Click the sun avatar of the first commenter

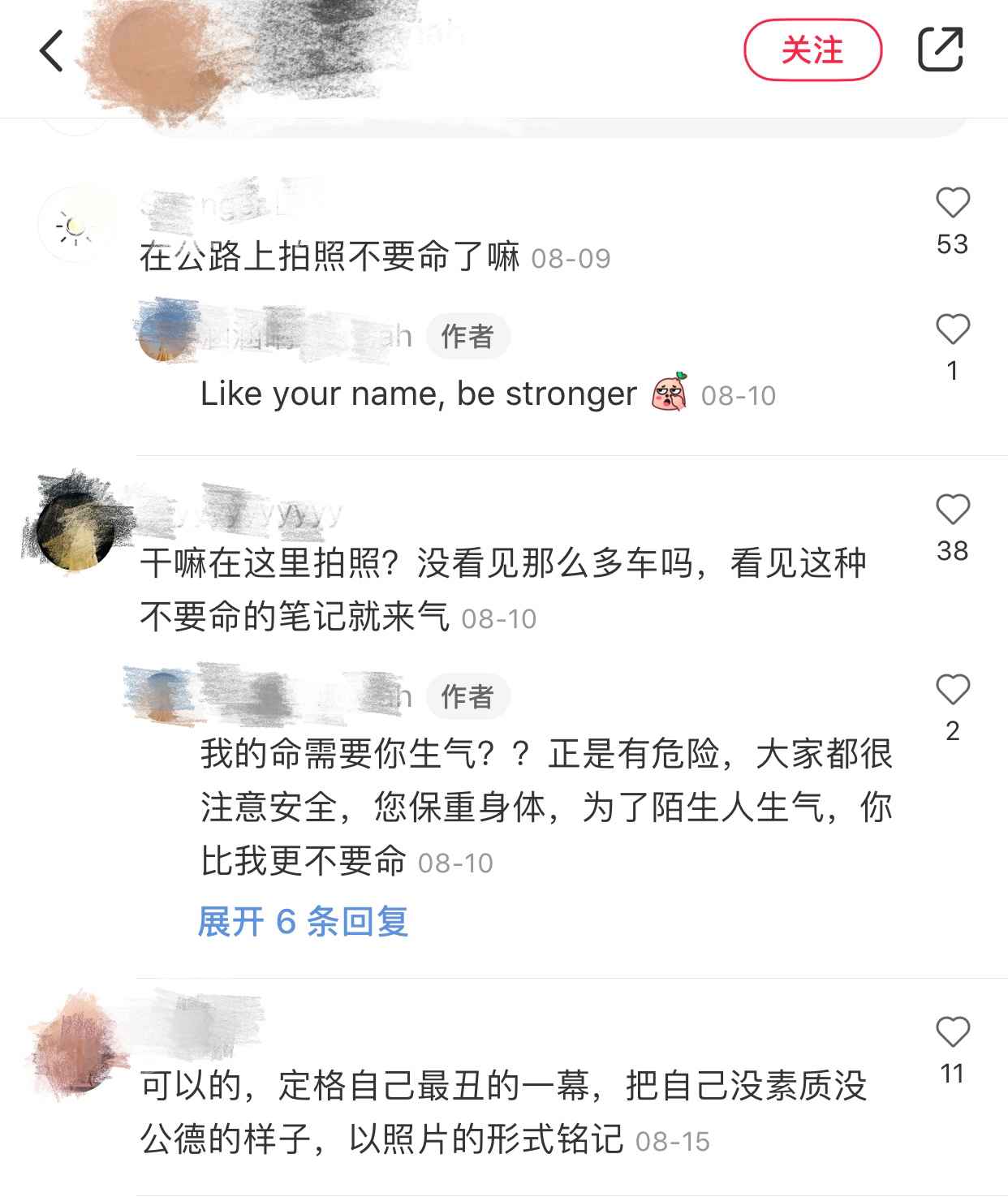point(74,225)
